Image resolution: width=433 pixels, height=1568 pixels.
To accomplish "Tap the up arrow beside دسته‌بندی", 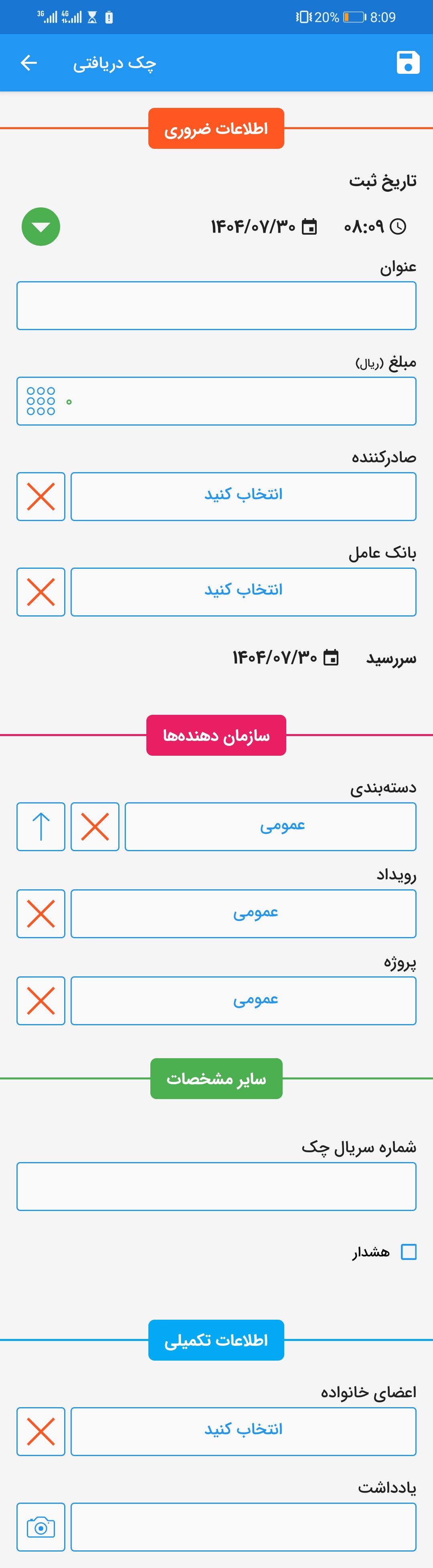I will coord(41,827).
